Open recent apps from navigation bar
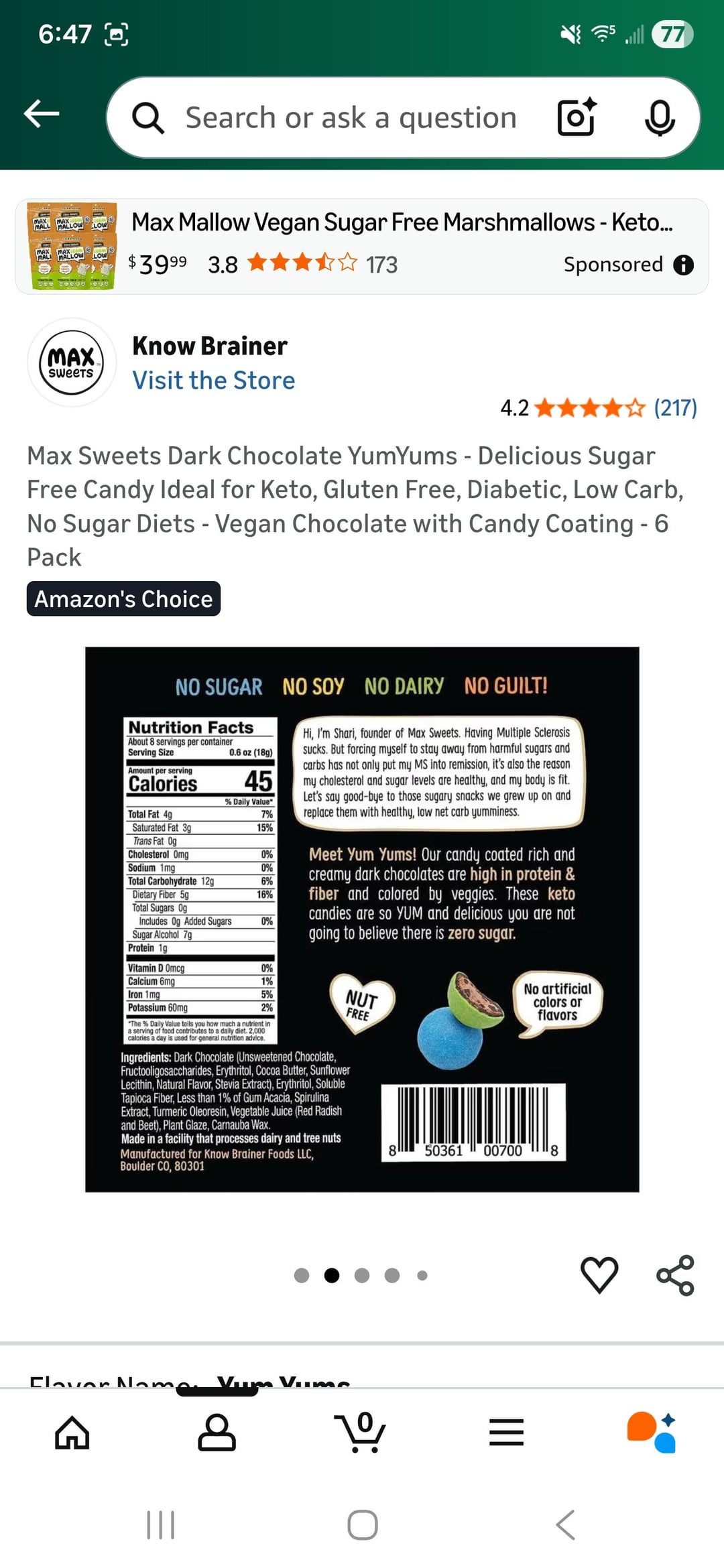724x1568 pixels. [x=161, y=1524]
